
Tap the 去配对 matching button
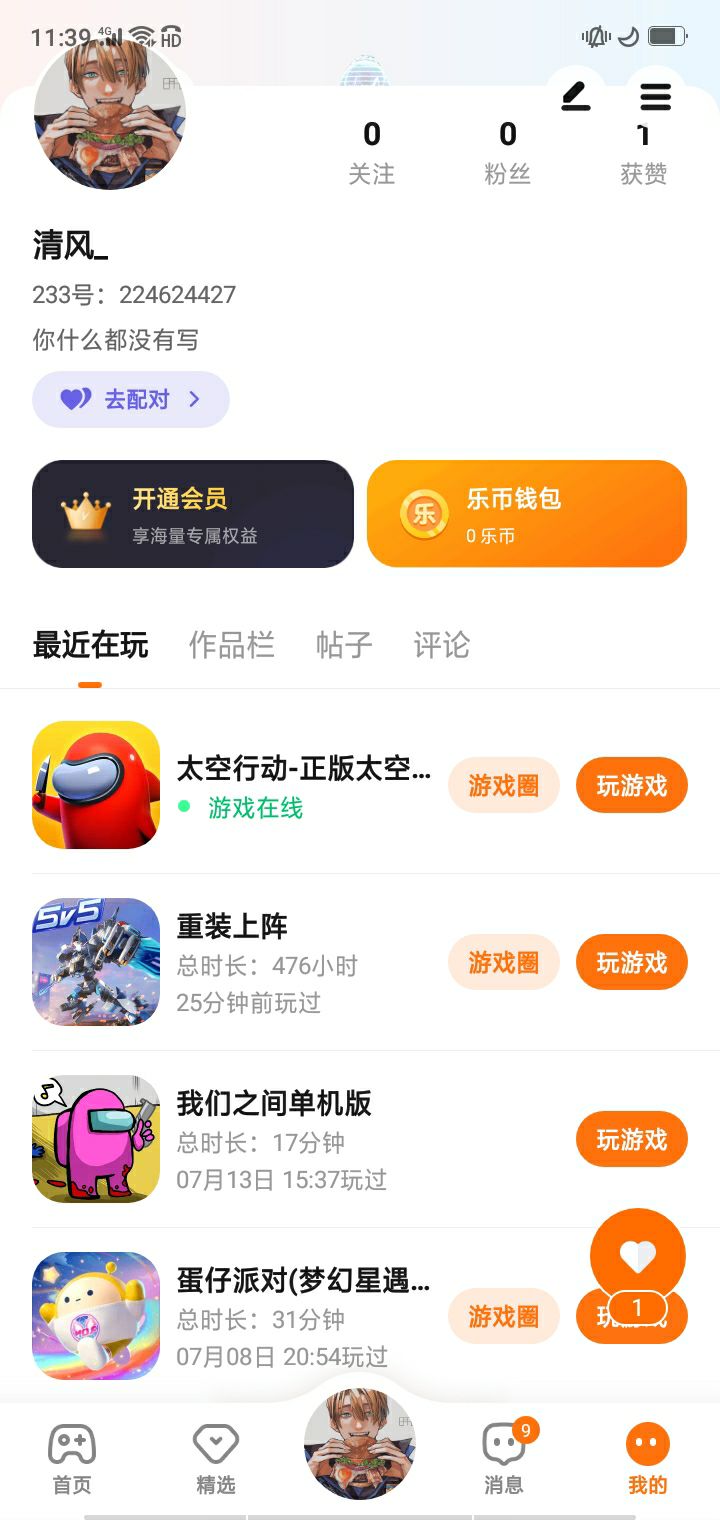(x=131, y=400)
